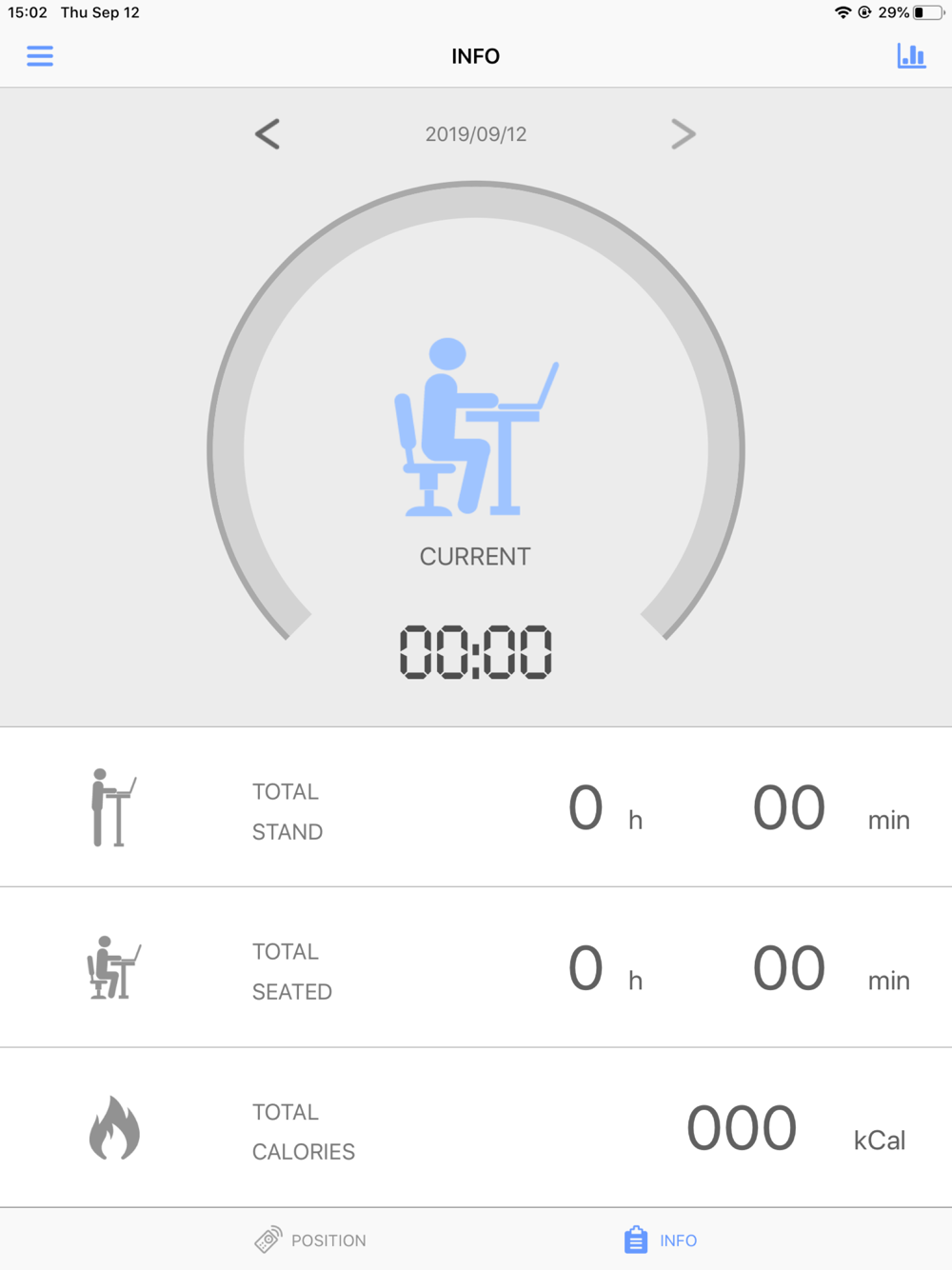This screenshot has width=952, height=1270.
Task: Switch to the Position tab
Action: [310, 1240]
